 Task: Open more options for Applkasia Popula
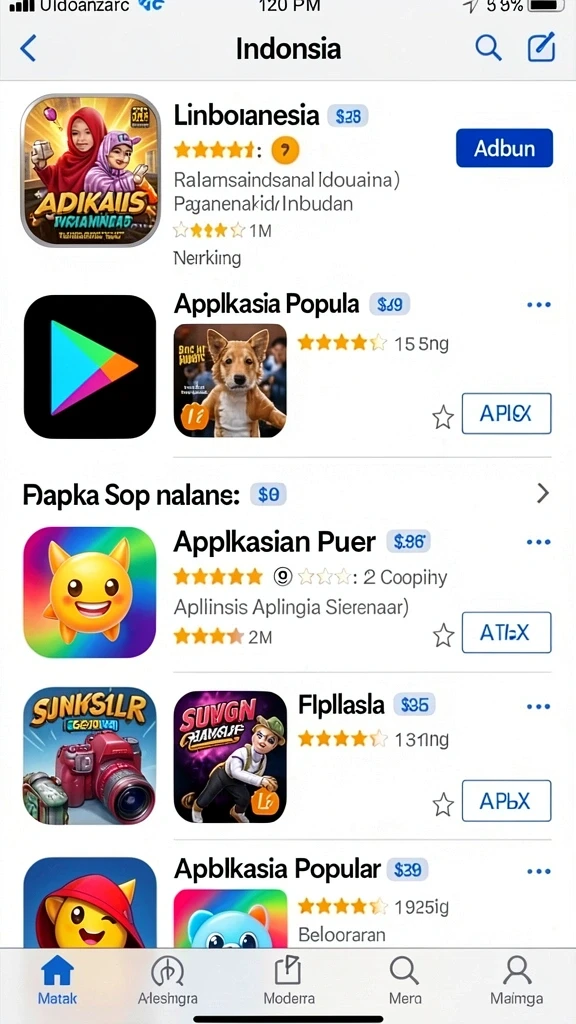(538, 304)
